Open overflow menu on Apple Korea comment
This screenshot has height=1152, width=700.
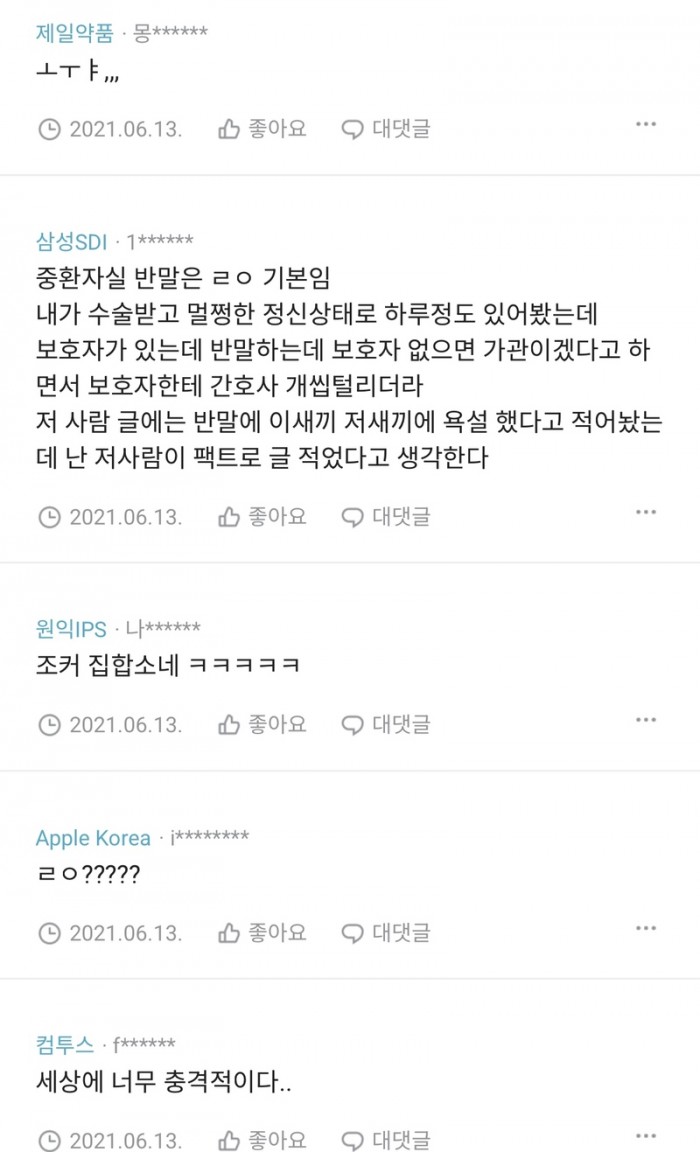[x=646, y=928]
